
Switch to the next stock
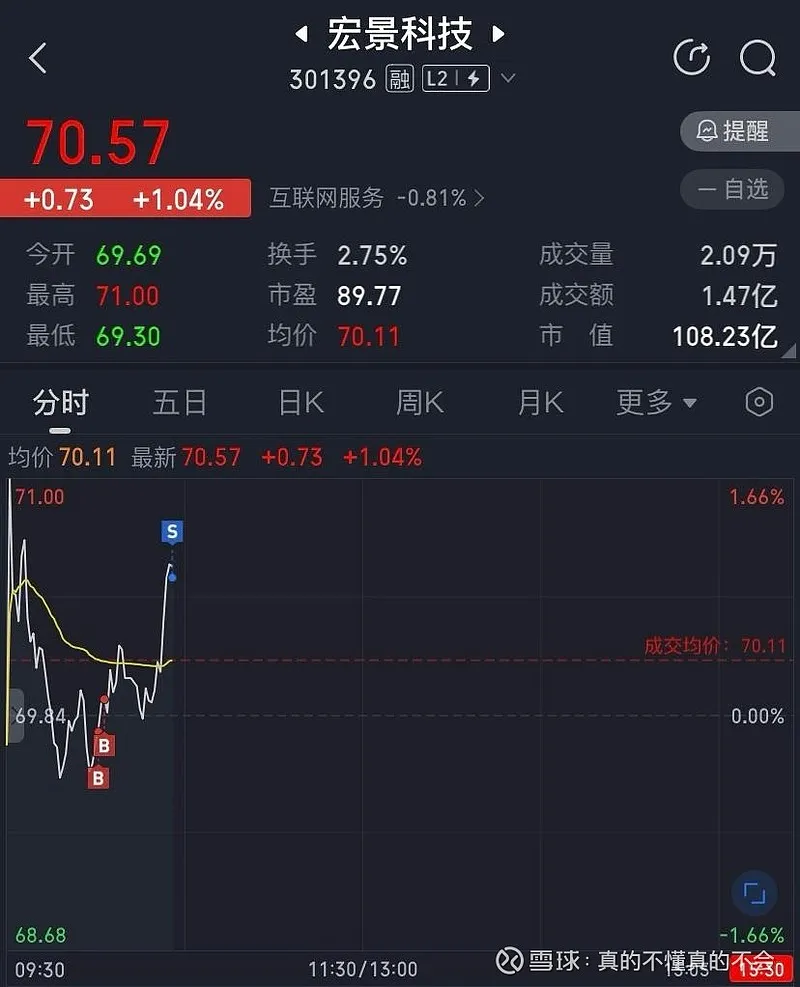coord(498,36)
